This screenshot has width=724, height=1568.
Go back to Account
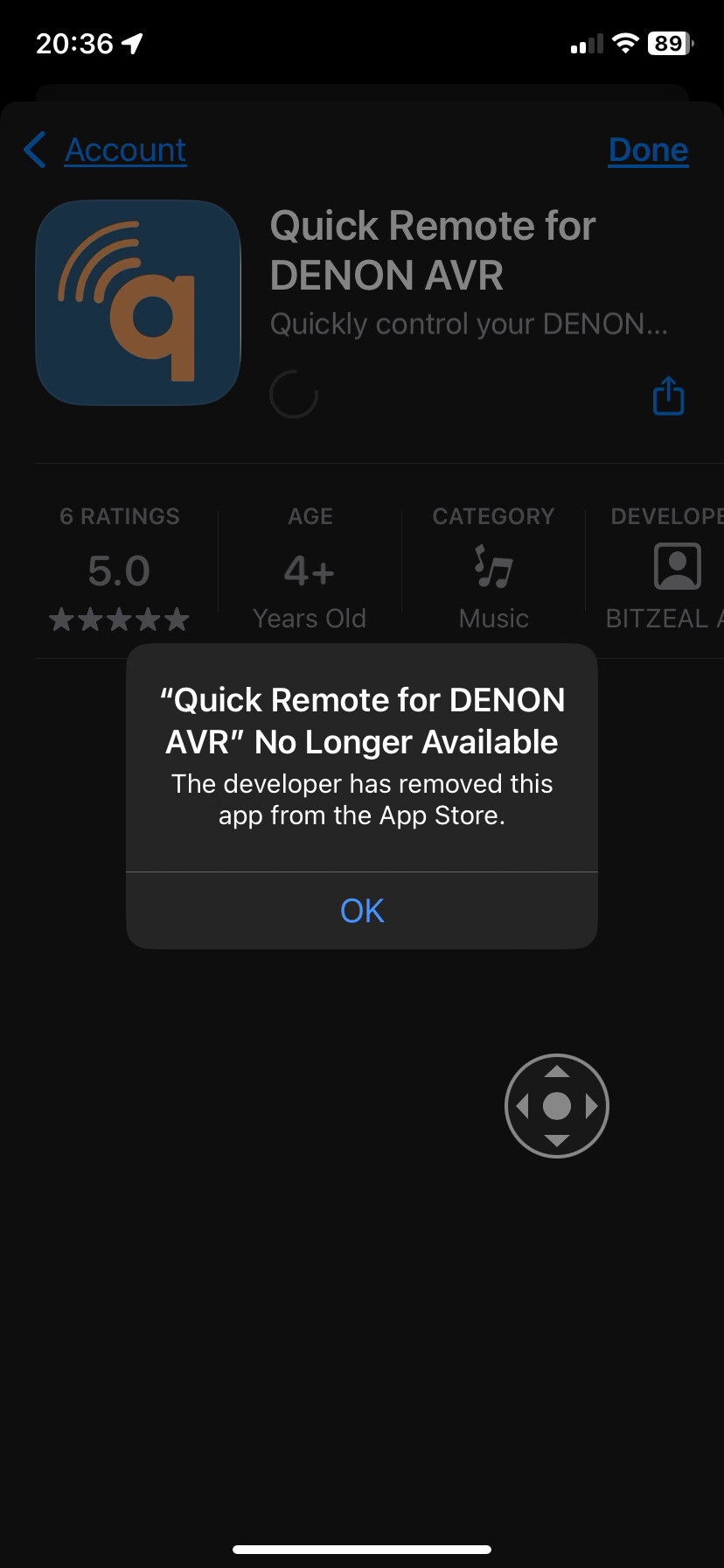(x=107, y=150)
